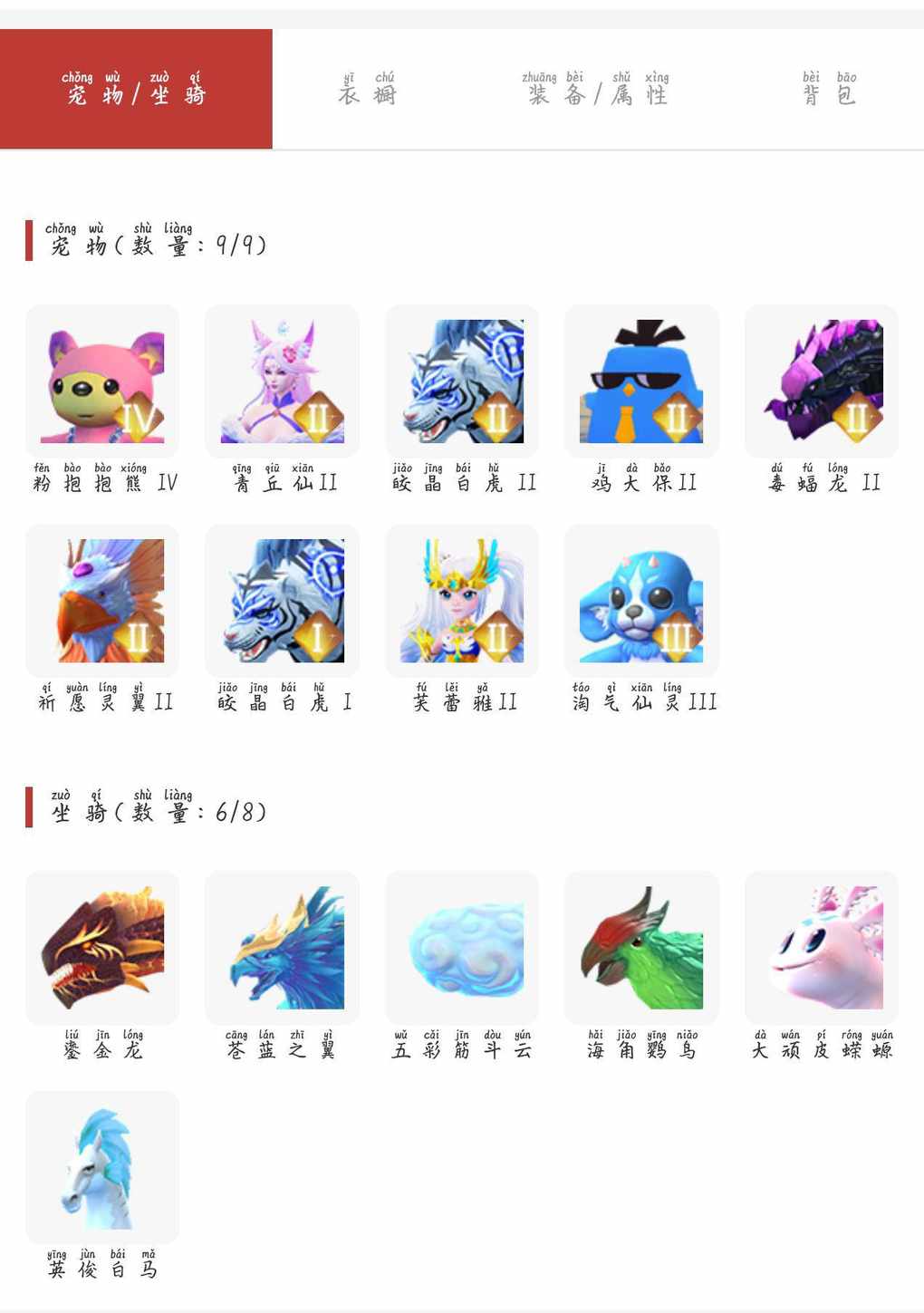
Task: Open the 鸡大保 II pet
Action: tap(641, 381)
